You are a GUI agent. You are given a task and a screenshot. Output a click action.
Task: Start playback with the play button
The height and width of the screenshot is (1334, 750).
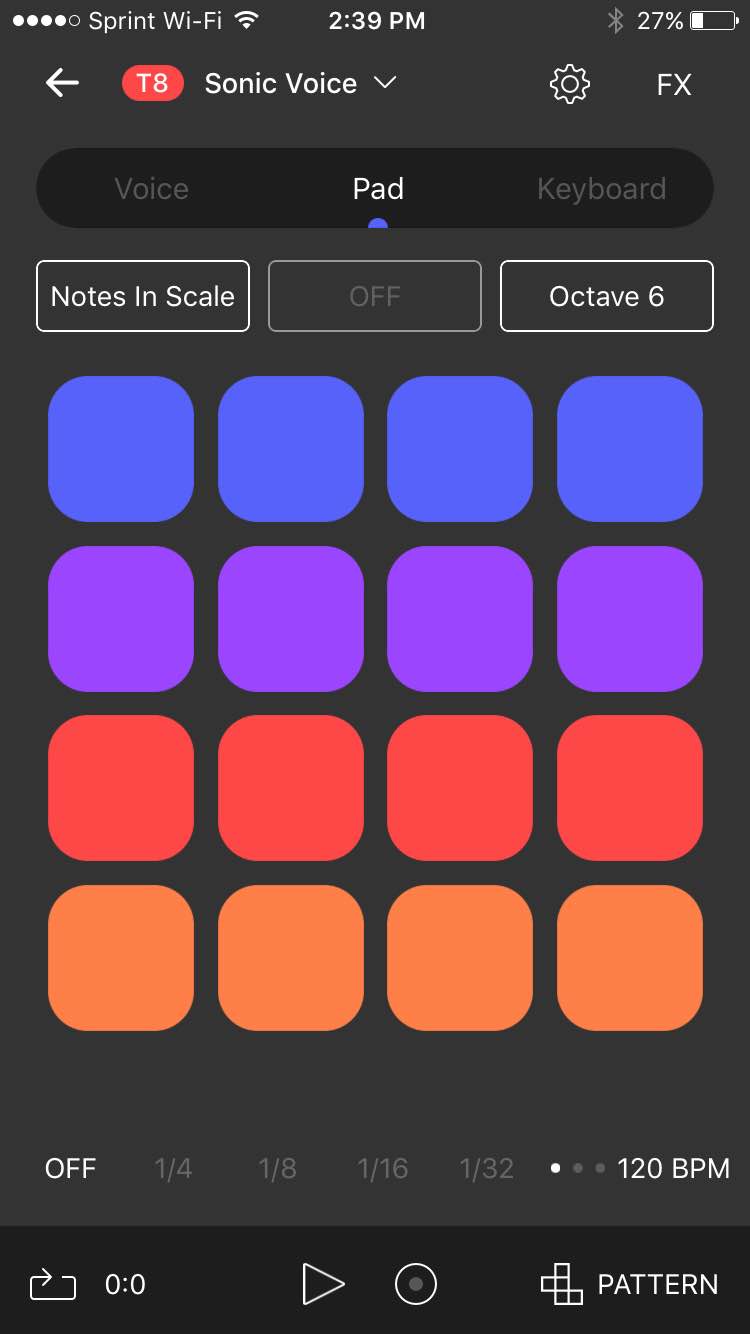click(x=323, y=1284)
